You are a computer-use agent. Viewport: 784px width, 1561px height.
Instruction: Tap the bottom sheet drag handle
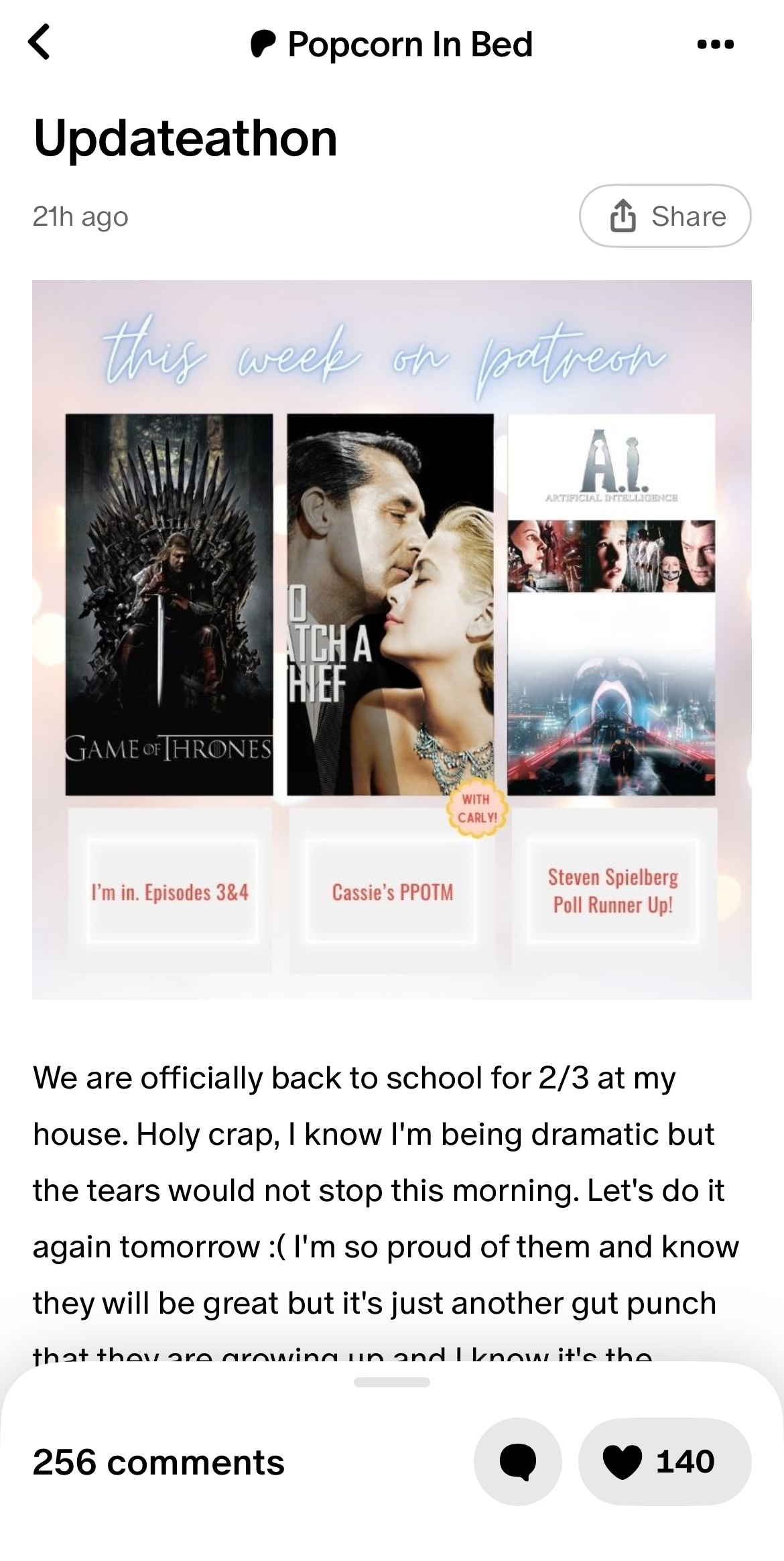(392, 1382)
